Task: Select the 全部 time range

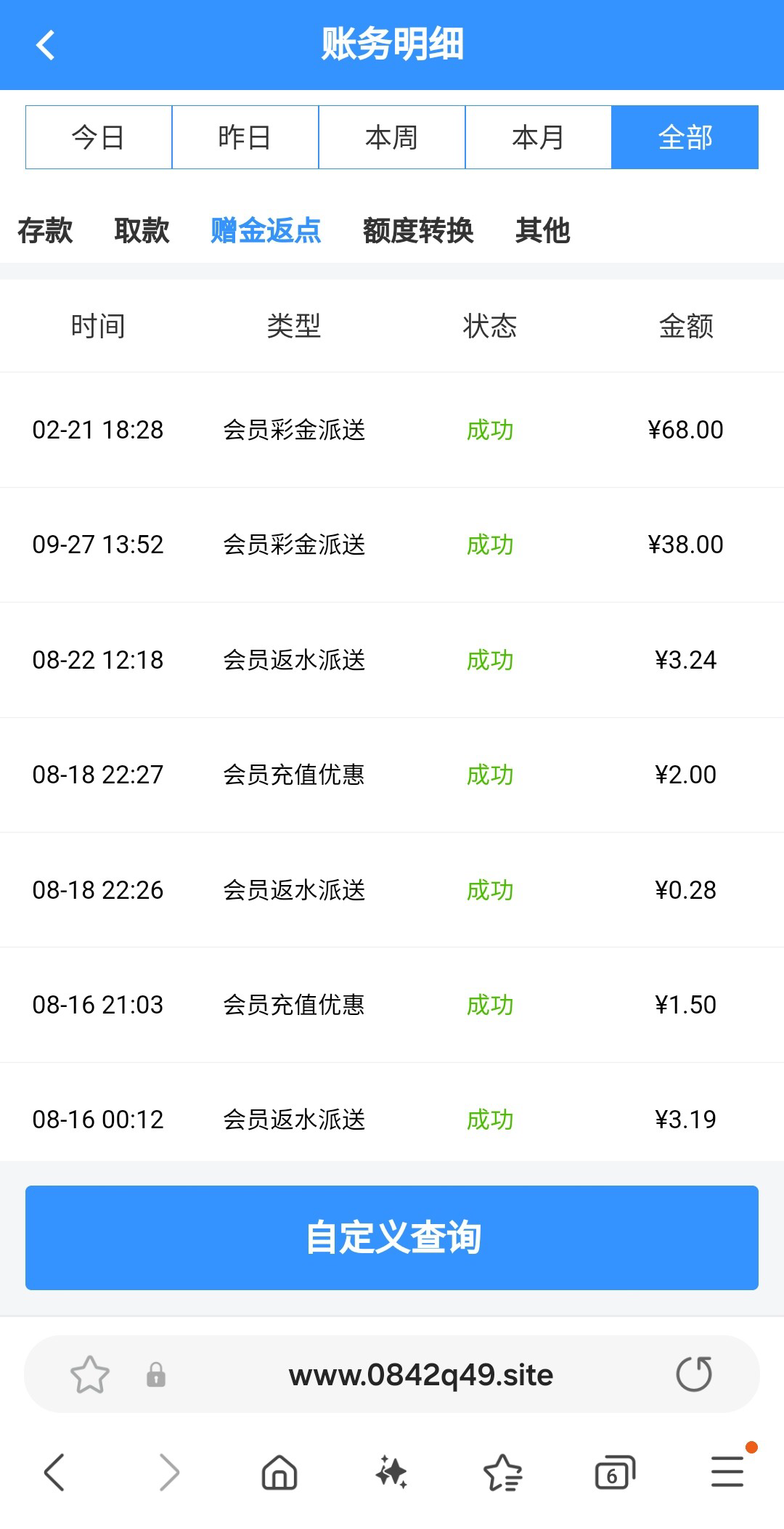Action: pos(685,137)
